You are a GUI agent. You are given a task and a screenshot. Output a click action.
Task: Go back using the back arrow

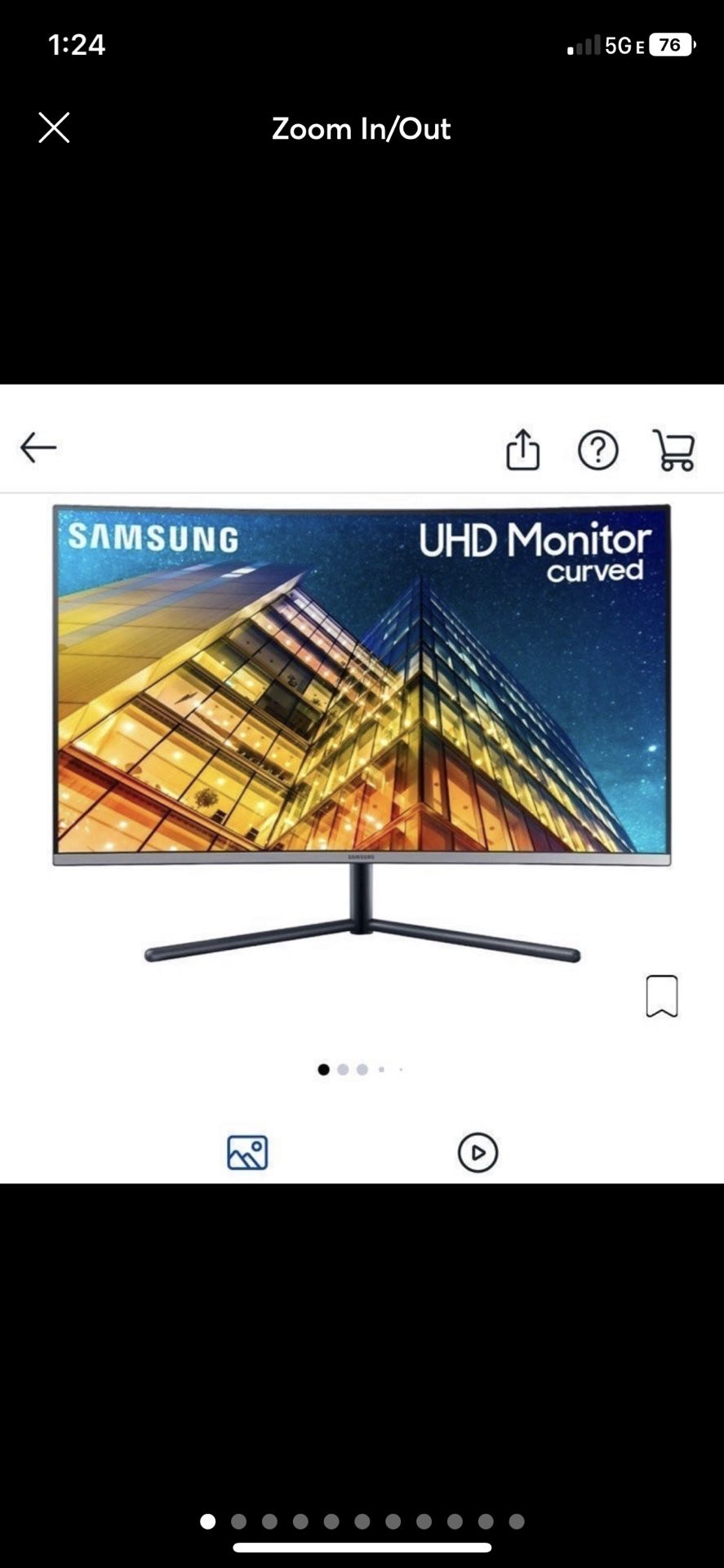37,448
